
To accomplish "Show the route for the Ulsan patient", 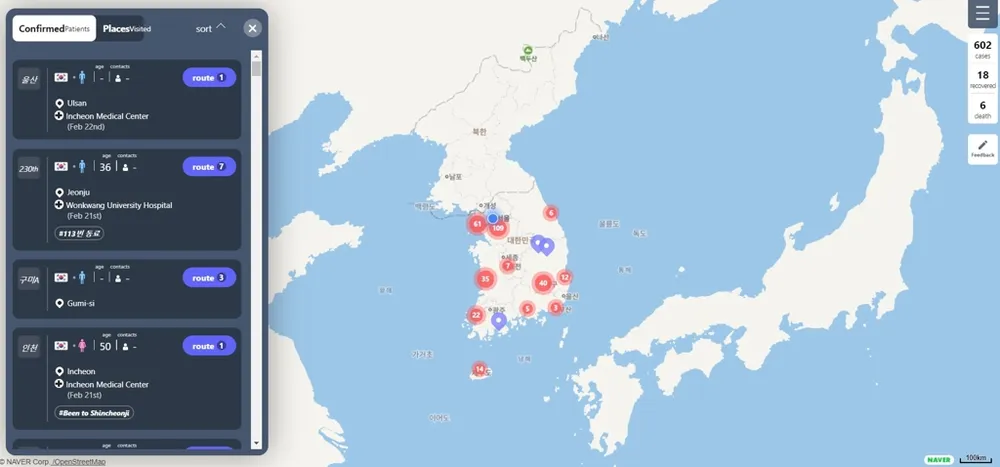I will point(209,78).
